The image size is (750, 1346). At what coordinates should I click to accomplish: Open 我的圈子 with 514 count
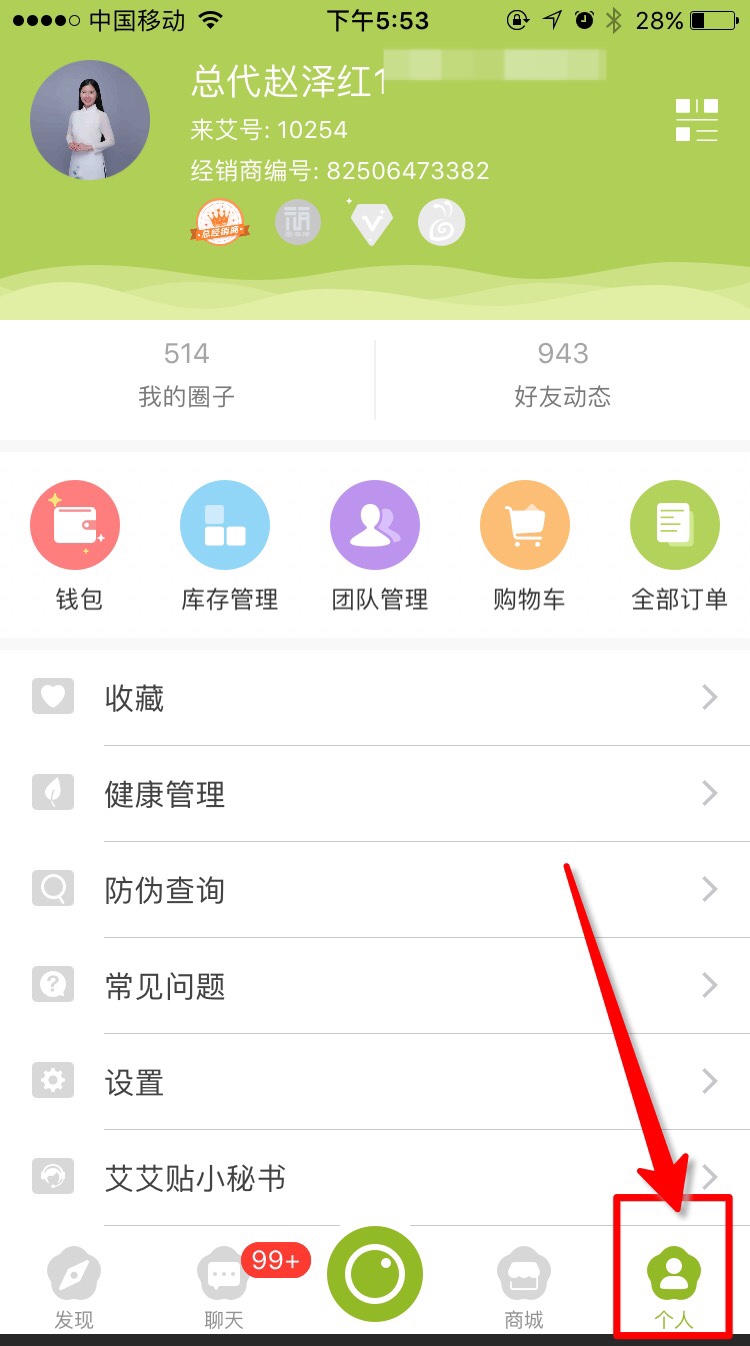pyautogui.click(x=187, y=376)
